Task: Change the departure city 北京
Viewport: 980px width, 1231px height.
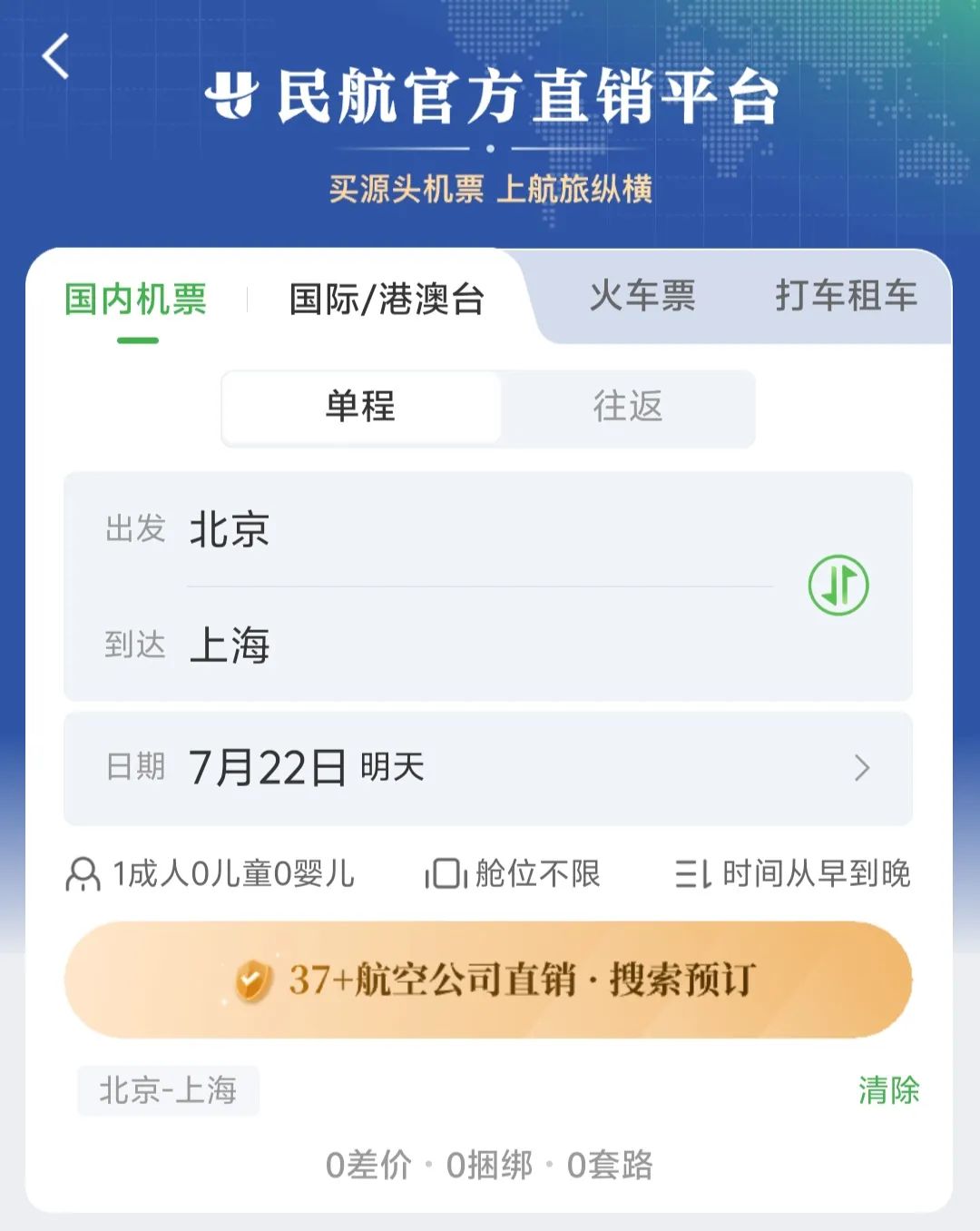Action: [x=230, y=529]
